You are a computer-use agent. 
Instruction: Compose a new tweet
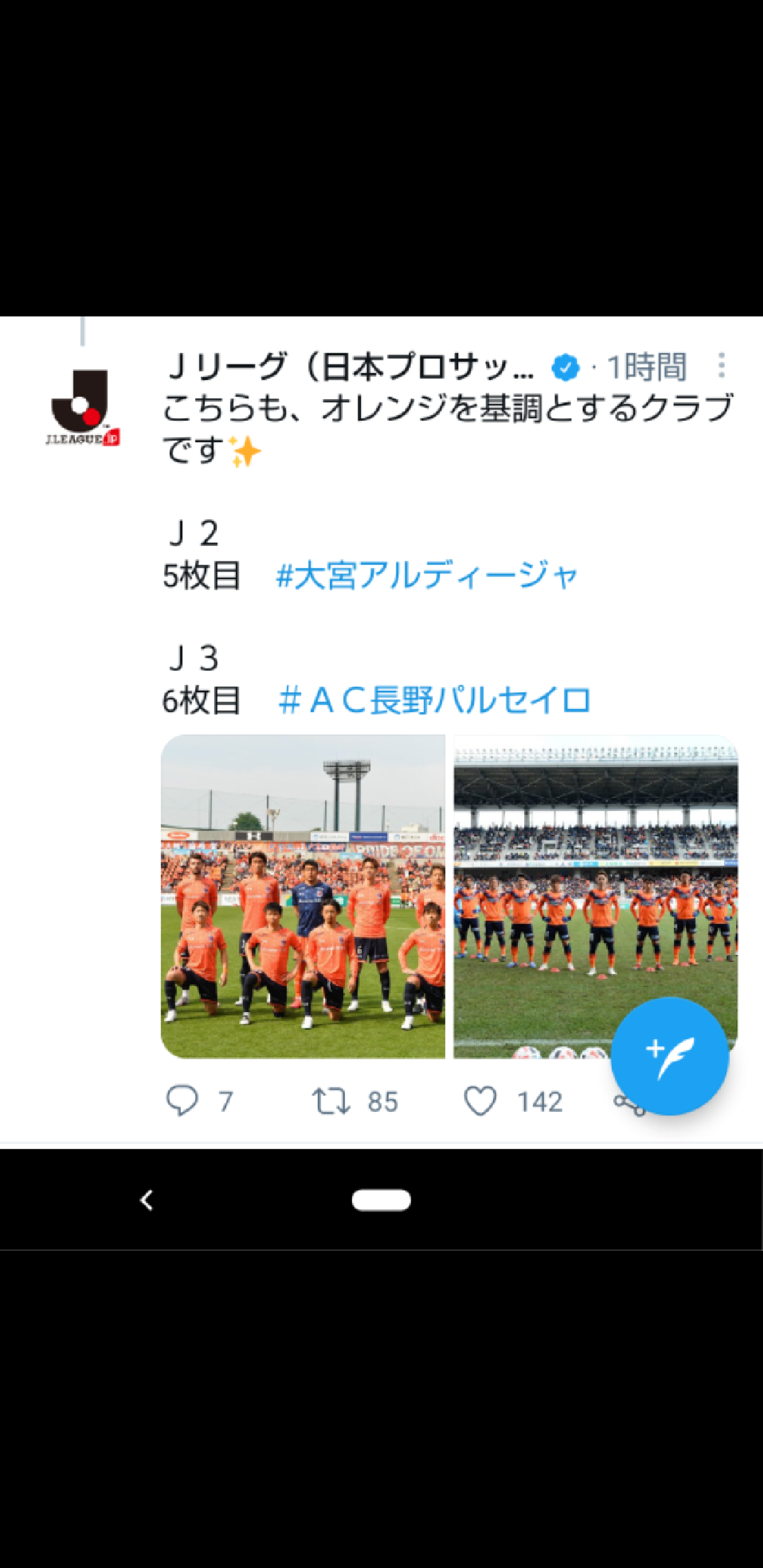pyautogui.click(x=669, y=1056)
